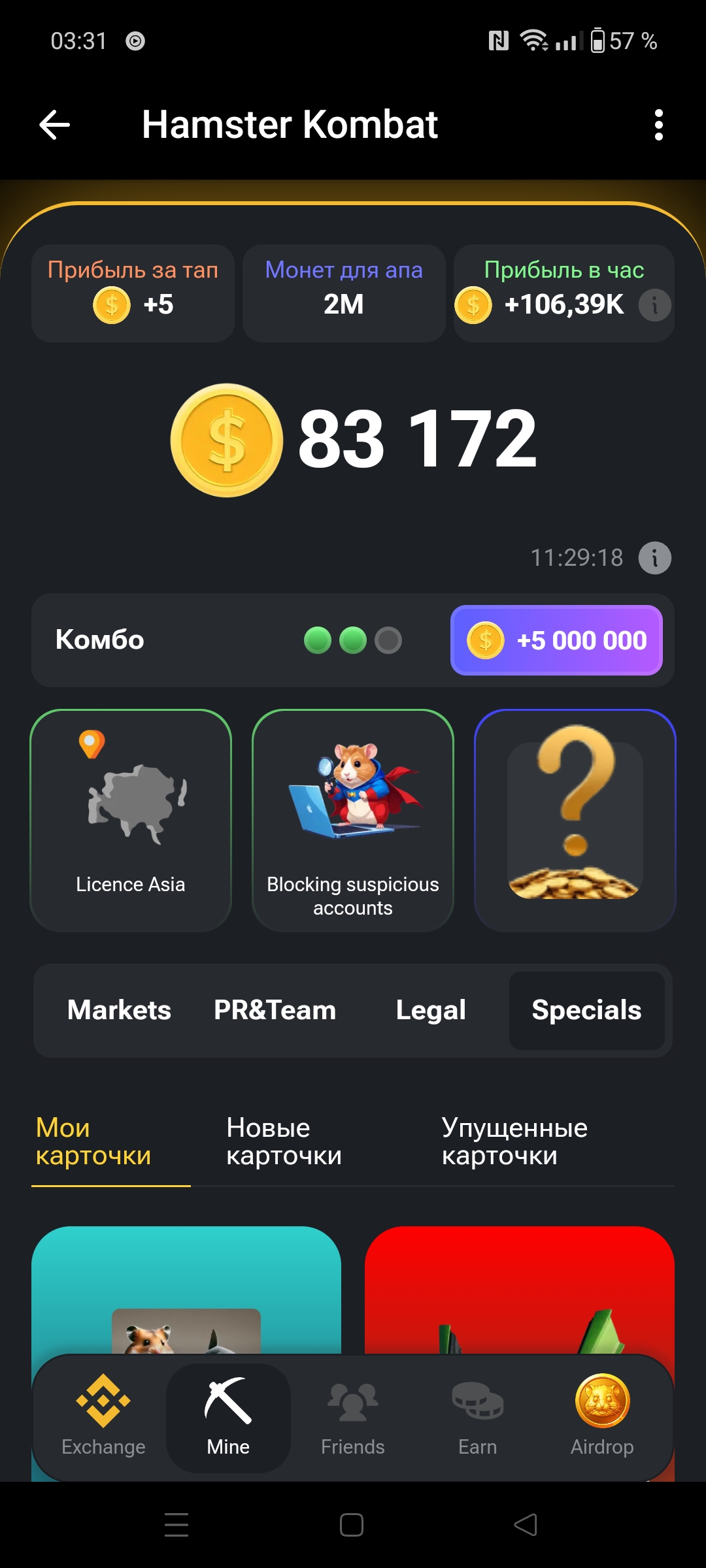Switch to the PR&Team category
This screenshot has width=706, height=1568.
click(x=275, y=1010)
